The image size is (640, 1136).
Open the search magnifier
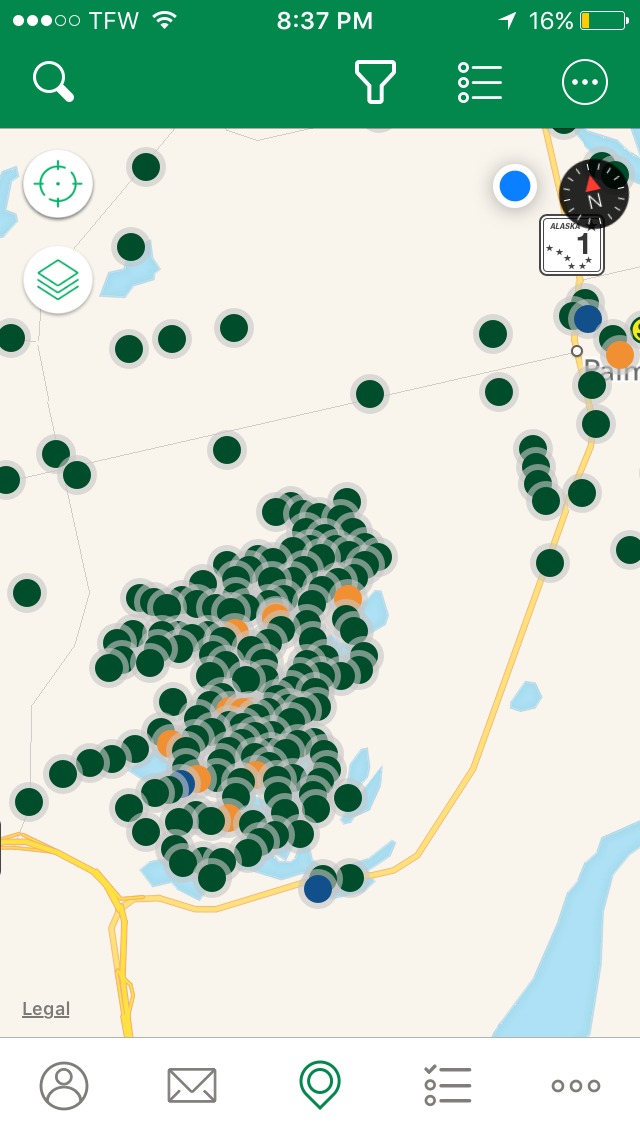(x=54, y=82)
